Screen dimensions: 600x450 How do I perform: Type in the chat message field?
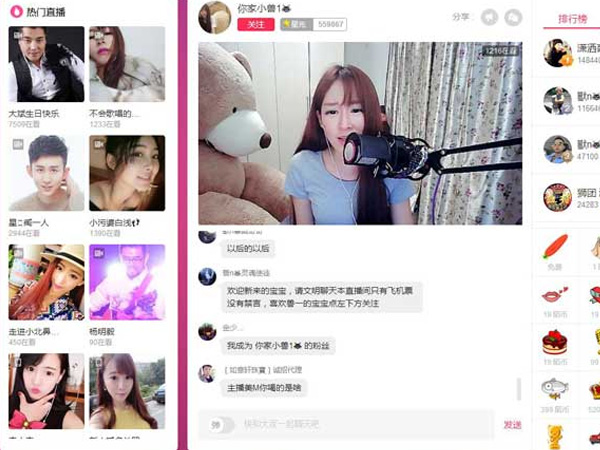coord(360,425)
